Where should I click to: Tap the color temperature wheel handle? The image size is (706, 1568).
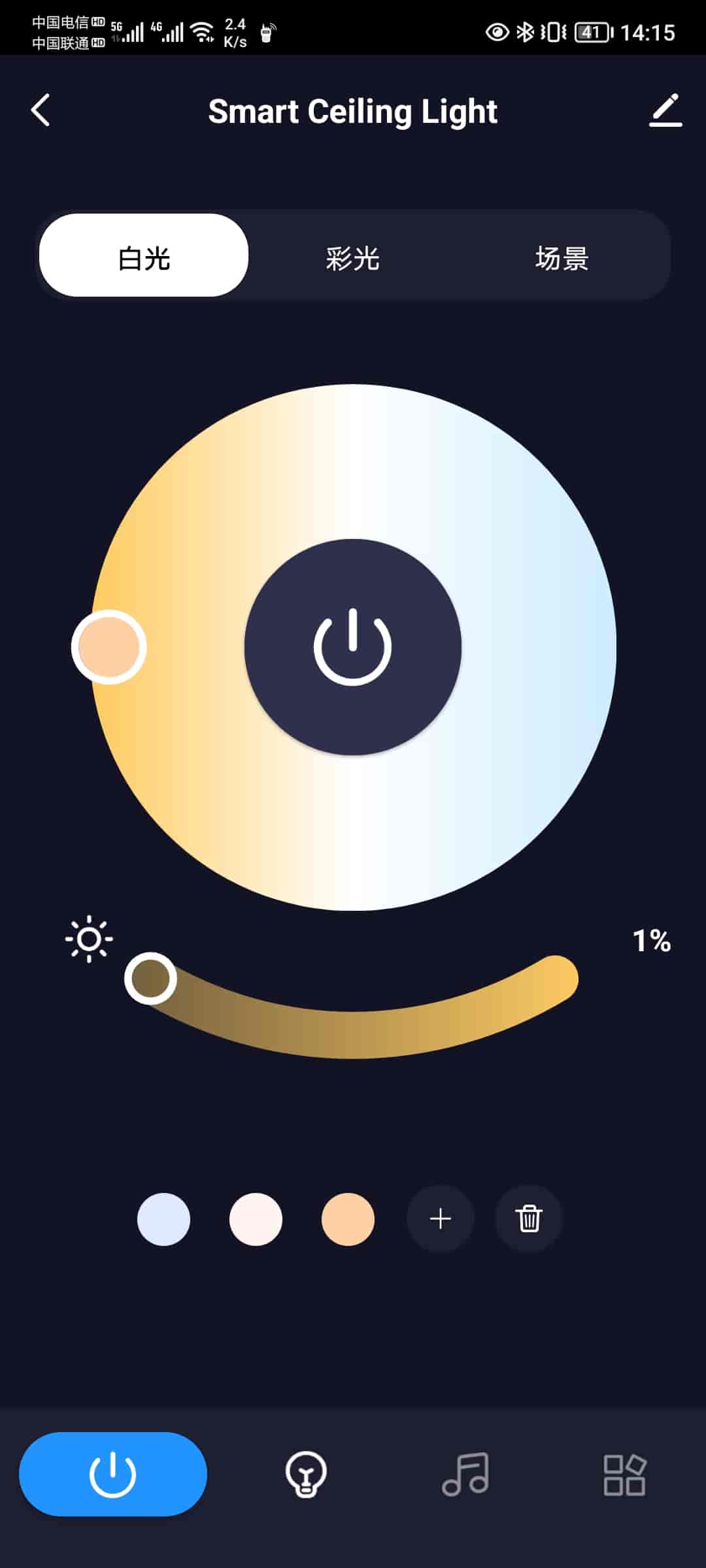109,647
